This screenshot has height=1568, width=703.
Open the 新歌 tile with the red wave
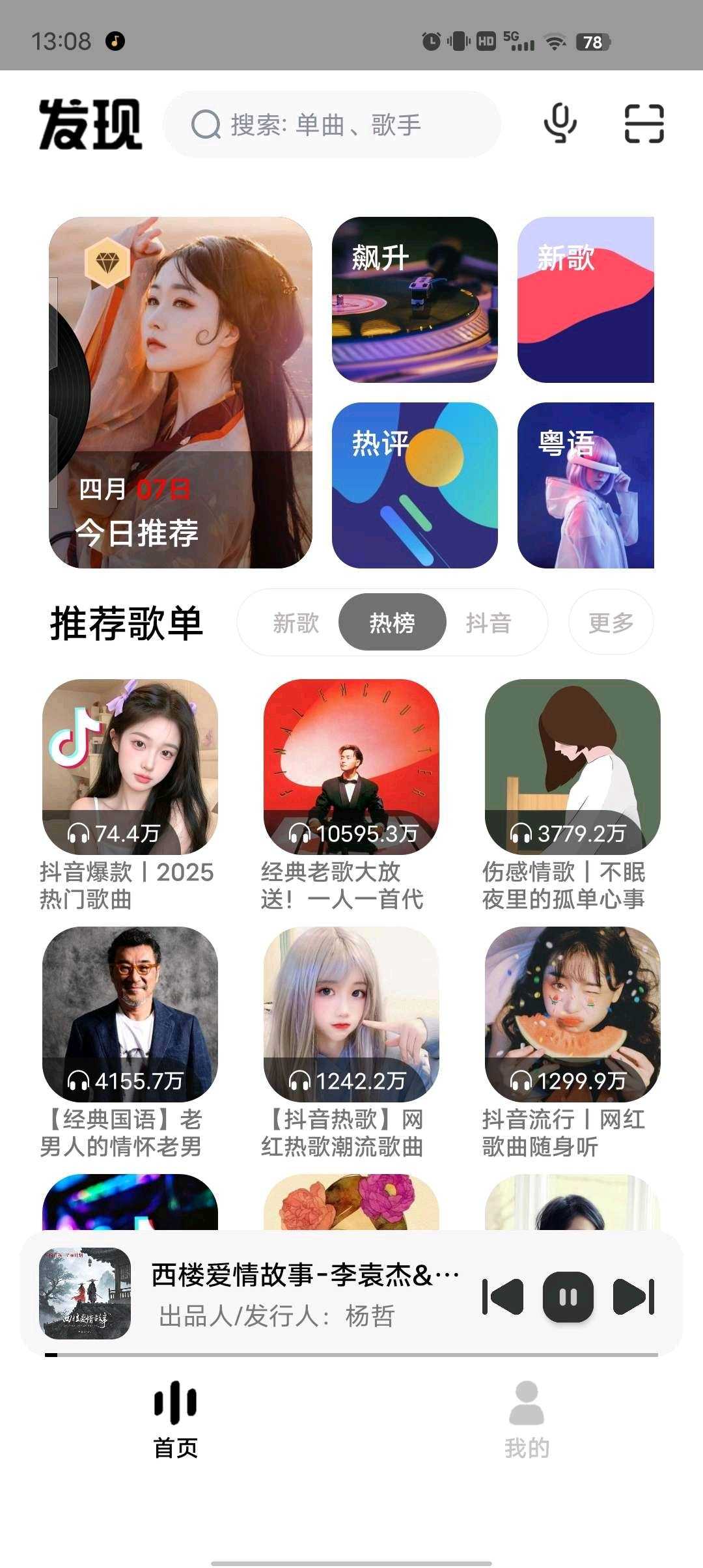[586, 300]
